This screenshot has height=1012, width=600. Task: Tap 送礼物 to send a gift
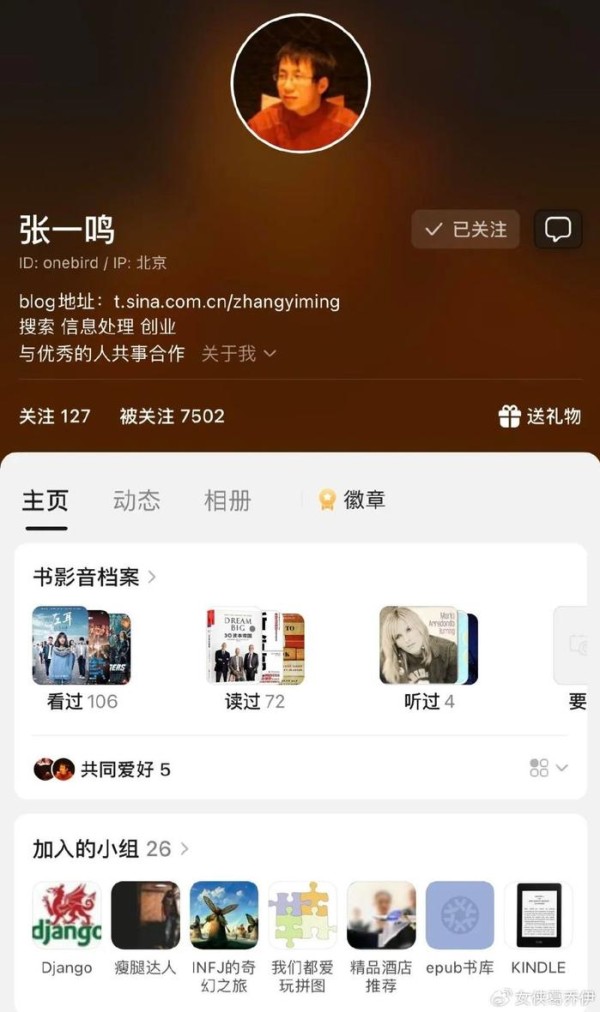click(540, 416)
